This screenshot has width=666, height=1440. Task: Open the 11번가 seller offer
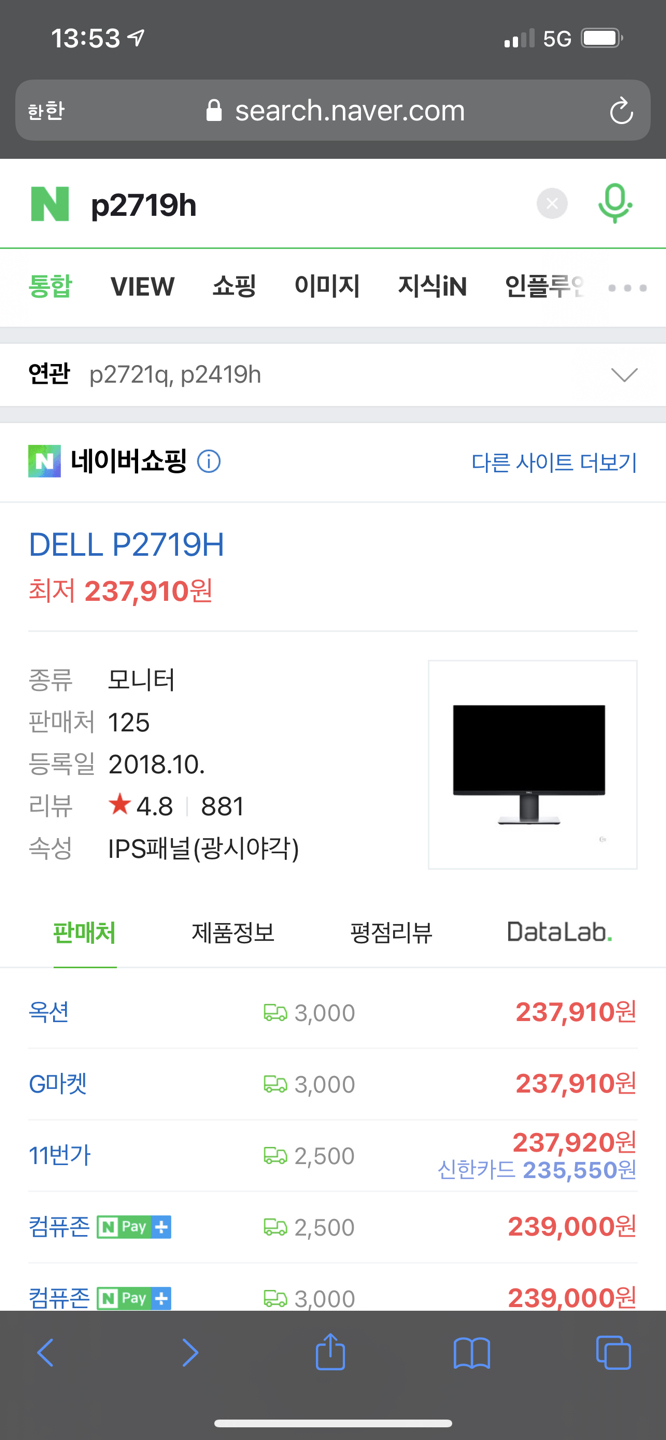333,1156
